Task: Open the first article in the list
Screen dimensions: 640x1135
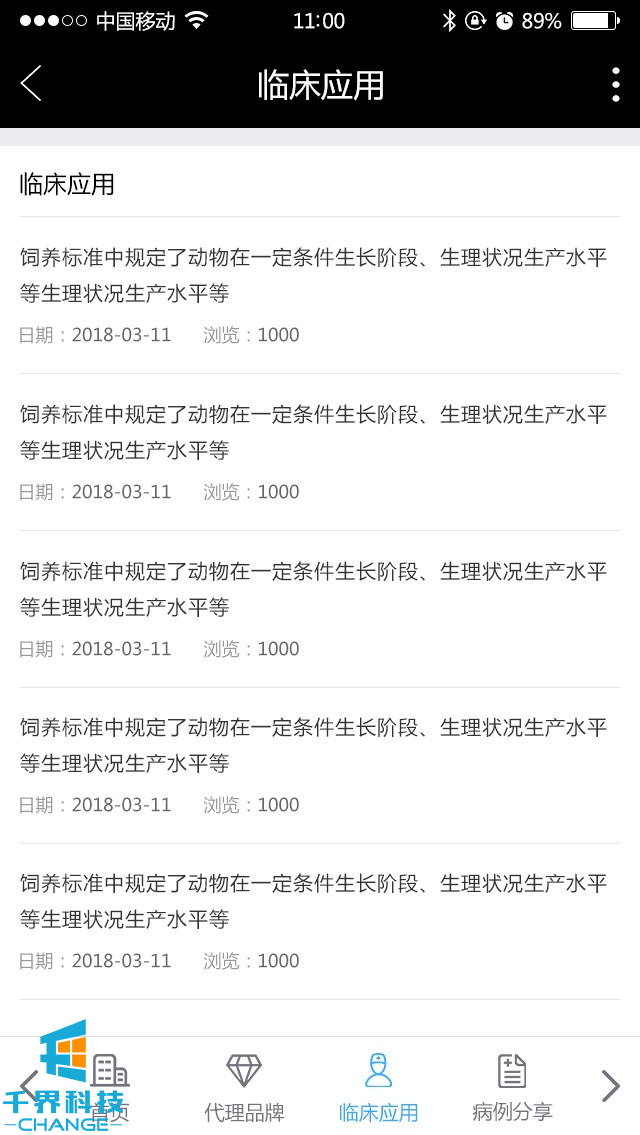Action: [314, 275]
